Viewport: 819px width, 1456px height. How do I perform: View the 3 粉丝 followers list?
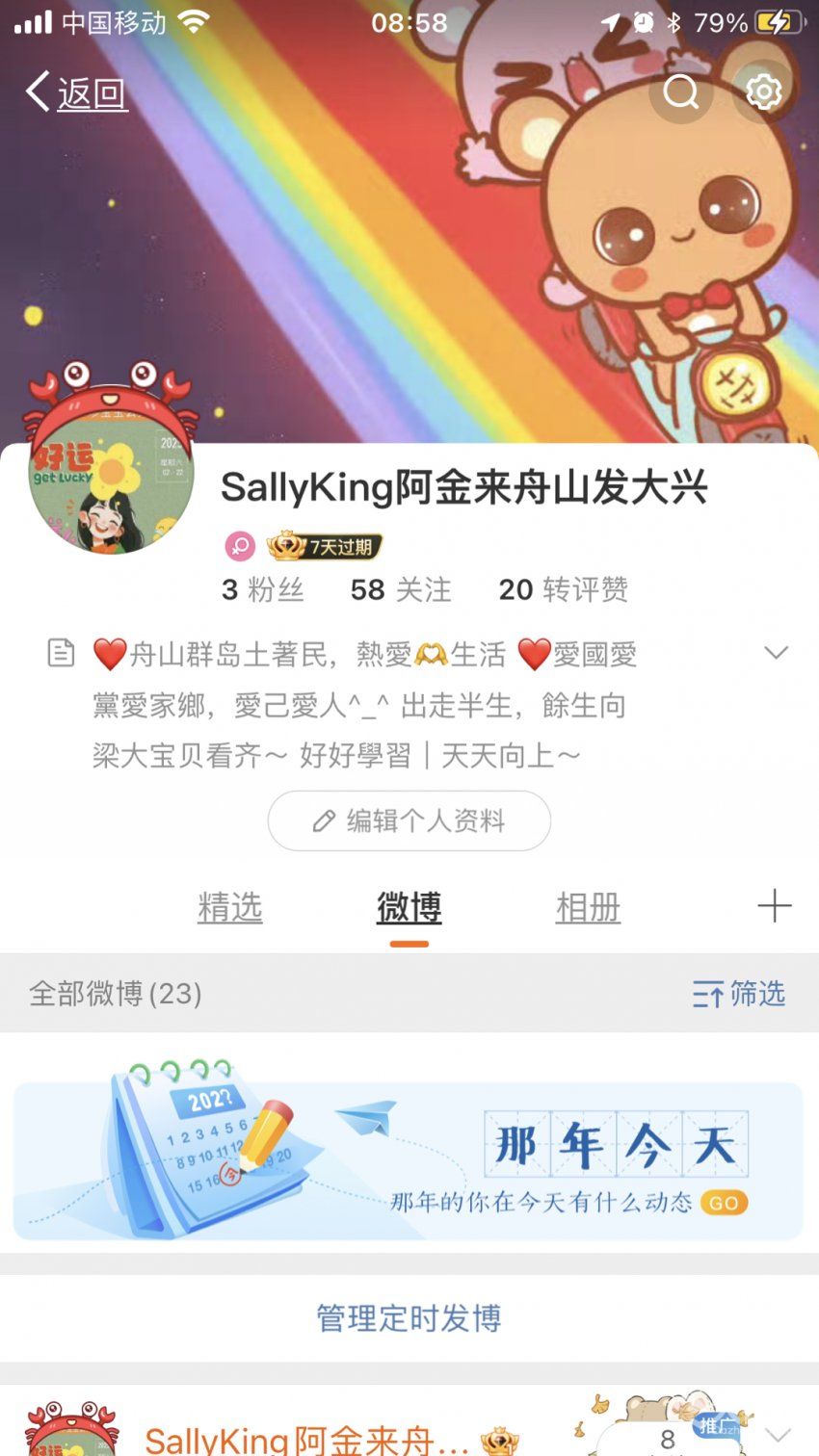coord(262,589)
